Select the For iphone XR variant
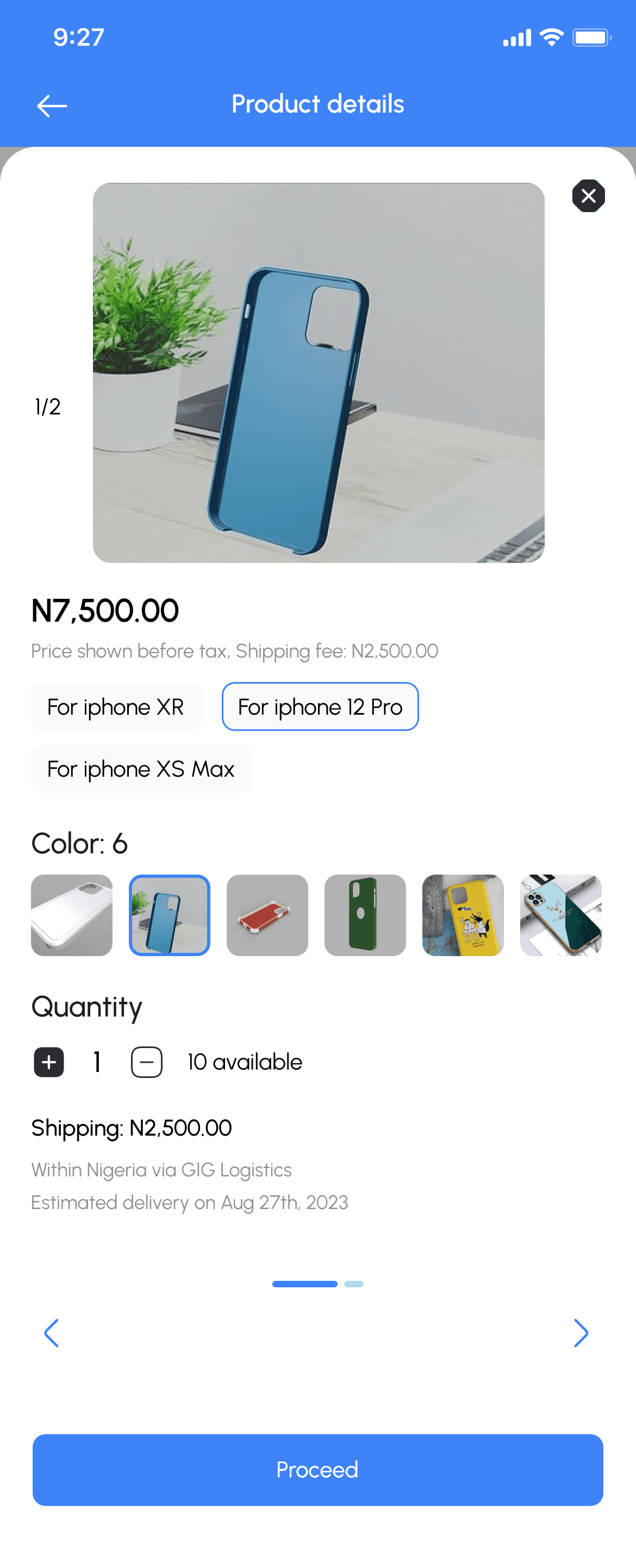Image resolution: width=636 pixels, height=1568 pixels. coord(116,706)
